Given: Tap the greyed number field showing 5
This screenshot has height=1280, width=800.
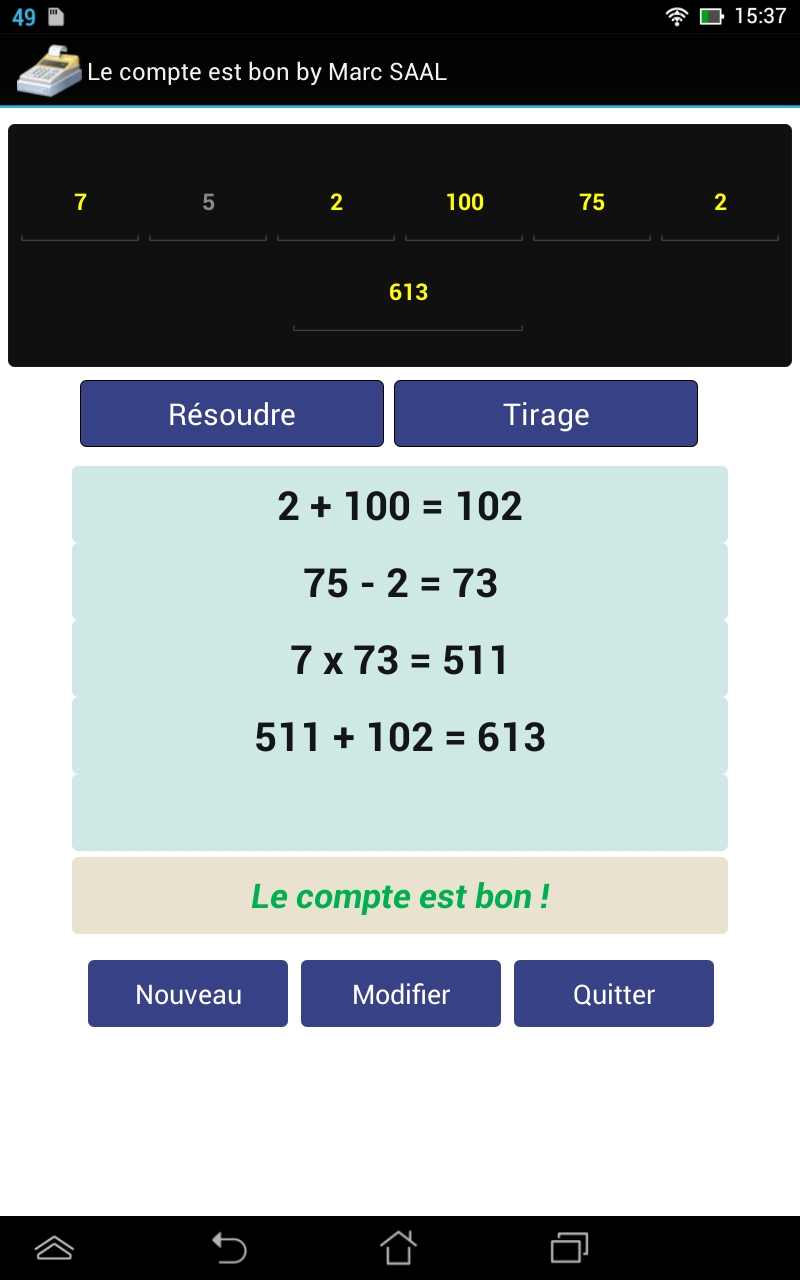Looking at the screenshot, I should pos(208,203).
